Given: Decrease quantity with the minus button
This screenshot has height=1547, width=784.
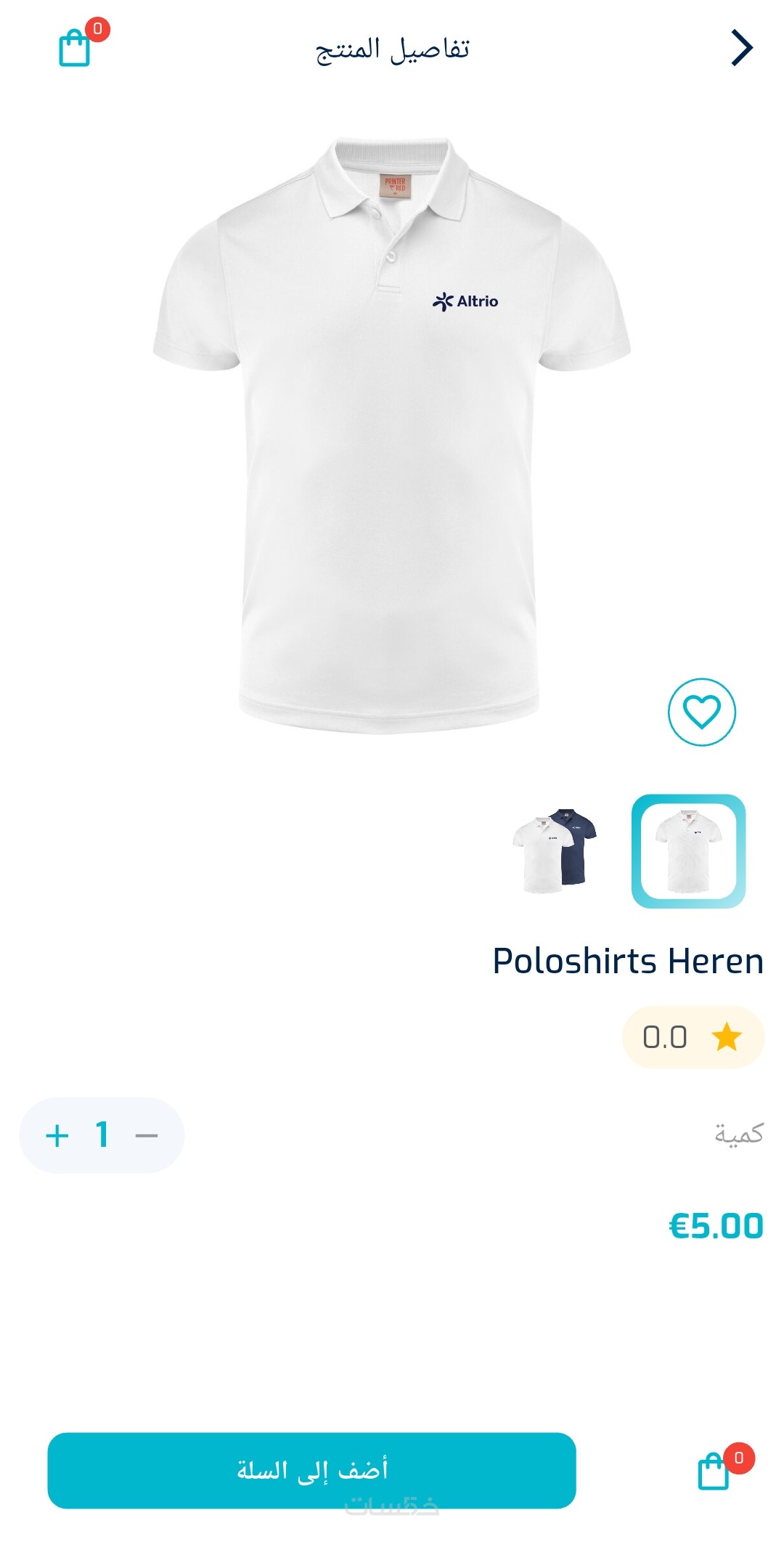Looking at the screenshot, I should [147, 1136].
